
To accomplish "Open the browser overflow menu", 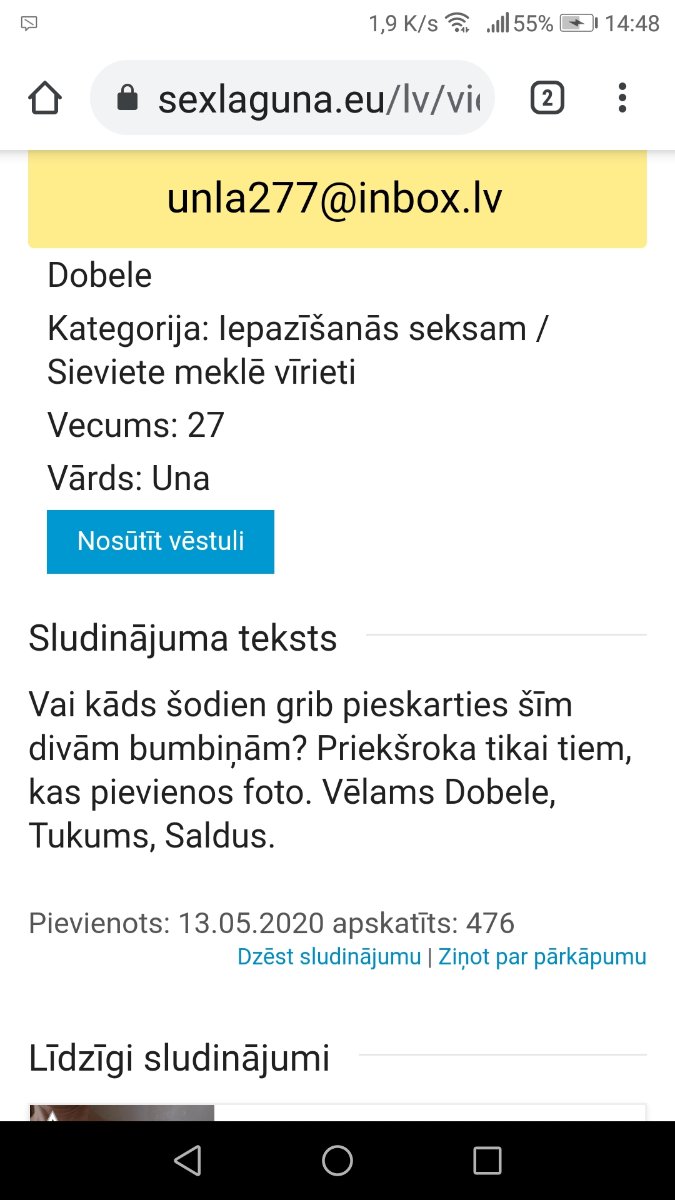I will tap(622, 98).
